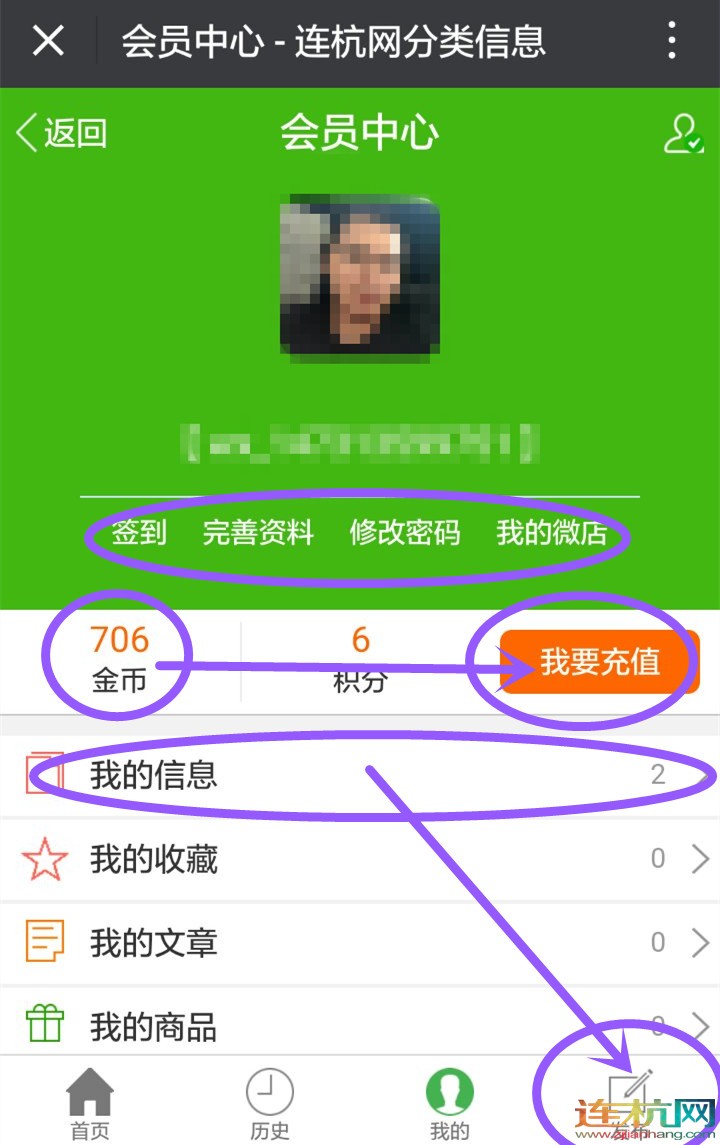Open 我的商品 products row
Screen dimensions: 720x1145
(360, 1025)
